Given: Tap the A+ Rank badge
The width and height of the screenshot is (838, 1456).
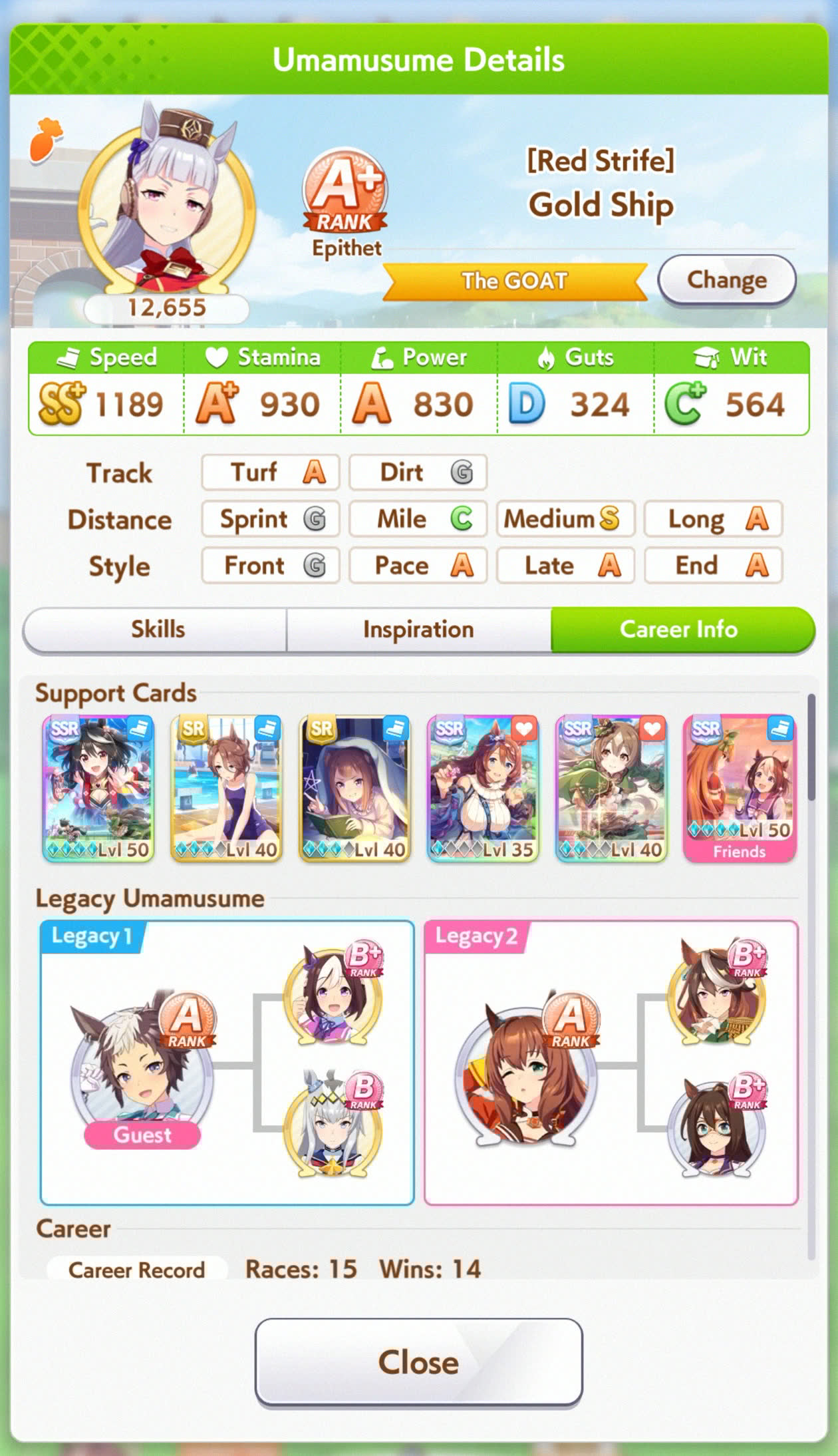Looking at the screenshot, I should tap(345, 192).
